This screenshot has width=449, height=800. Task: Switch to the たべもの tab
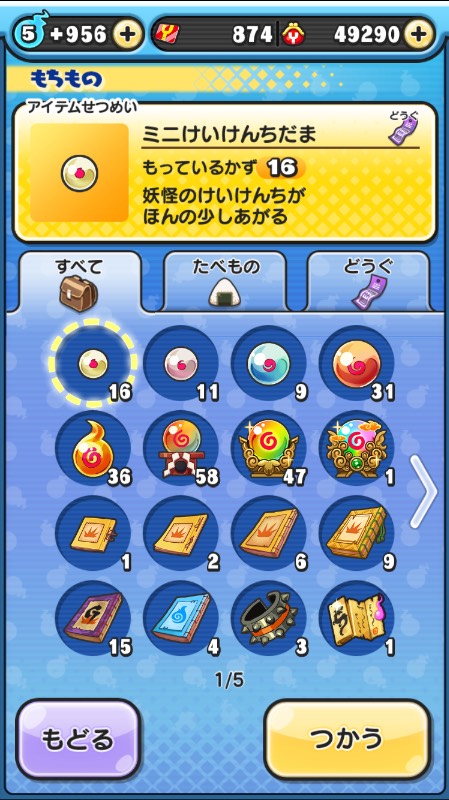coord(225,282)
